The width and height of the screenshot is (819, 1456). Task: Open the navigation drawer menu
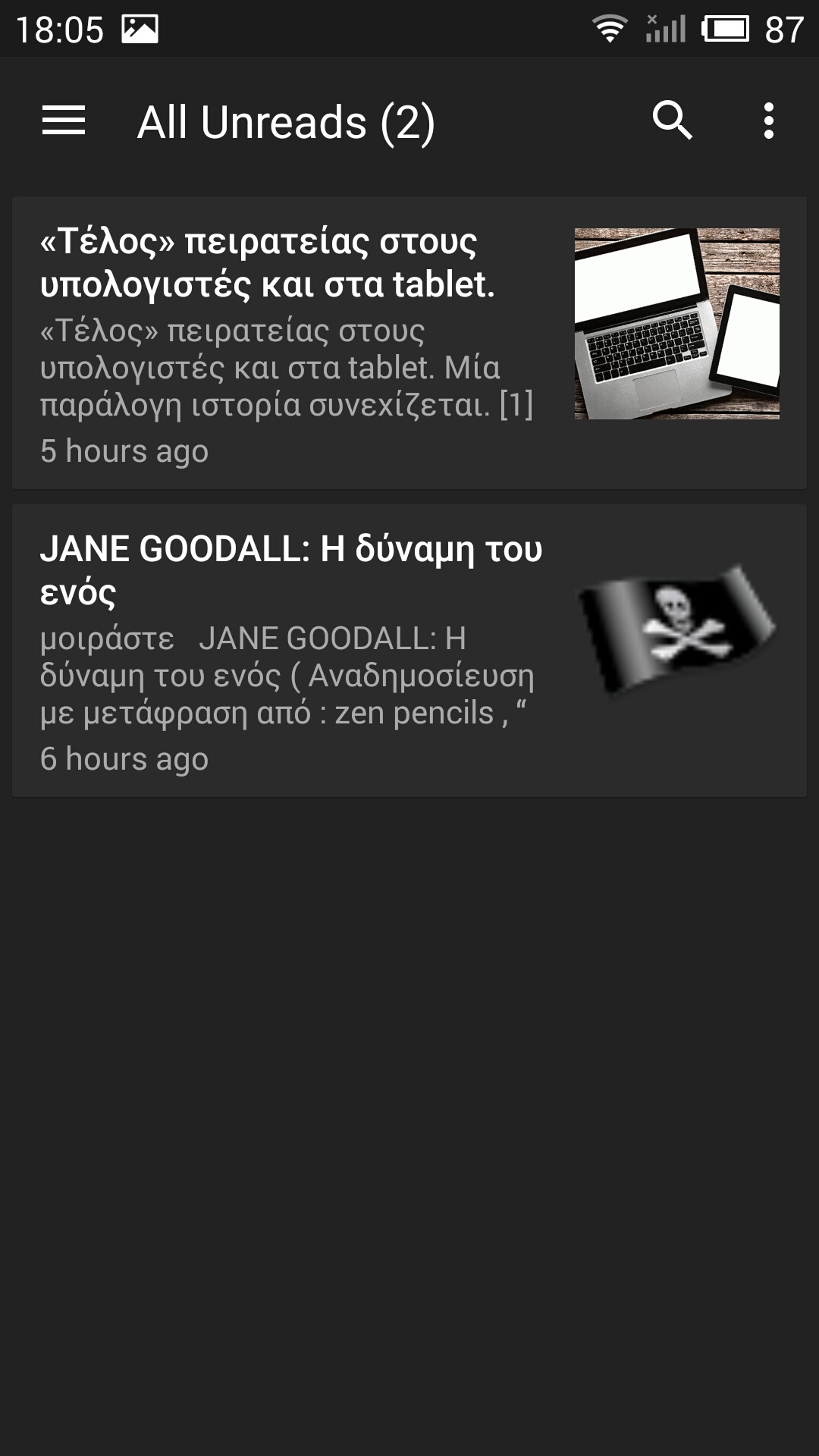pyautogui.click(x=64, y=121)
